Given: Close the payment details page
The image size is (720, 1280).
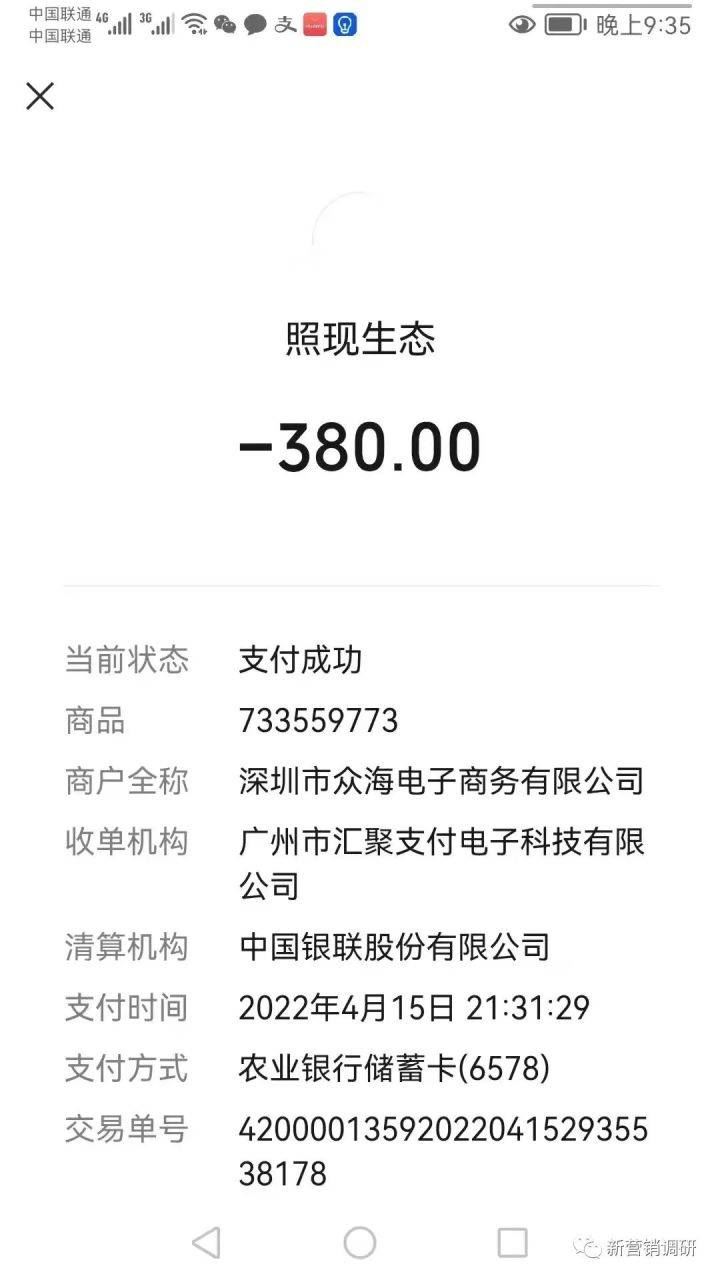Looking at the screenshot, I should point(40,96).
